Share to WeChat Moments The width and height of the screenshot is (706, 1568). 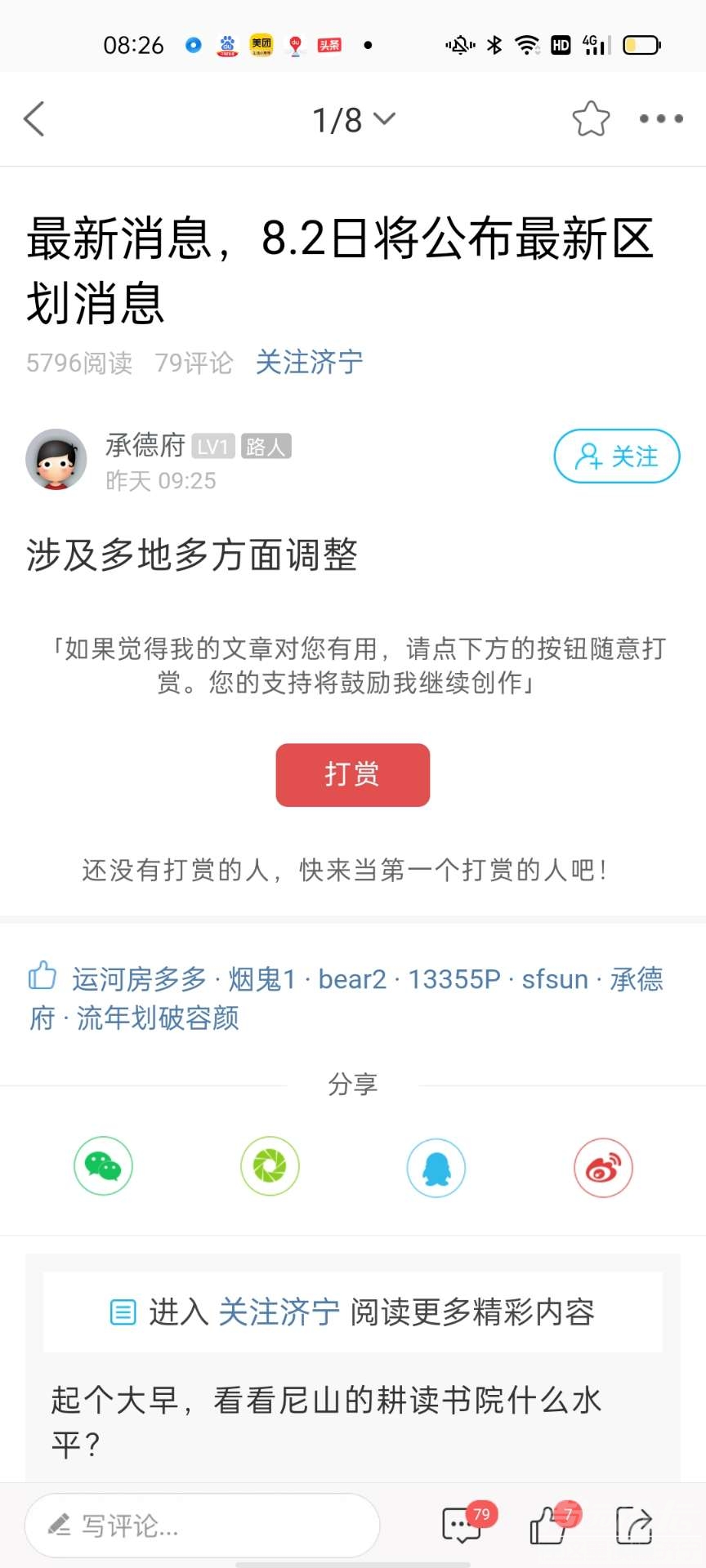click(x=270, y=1166)
